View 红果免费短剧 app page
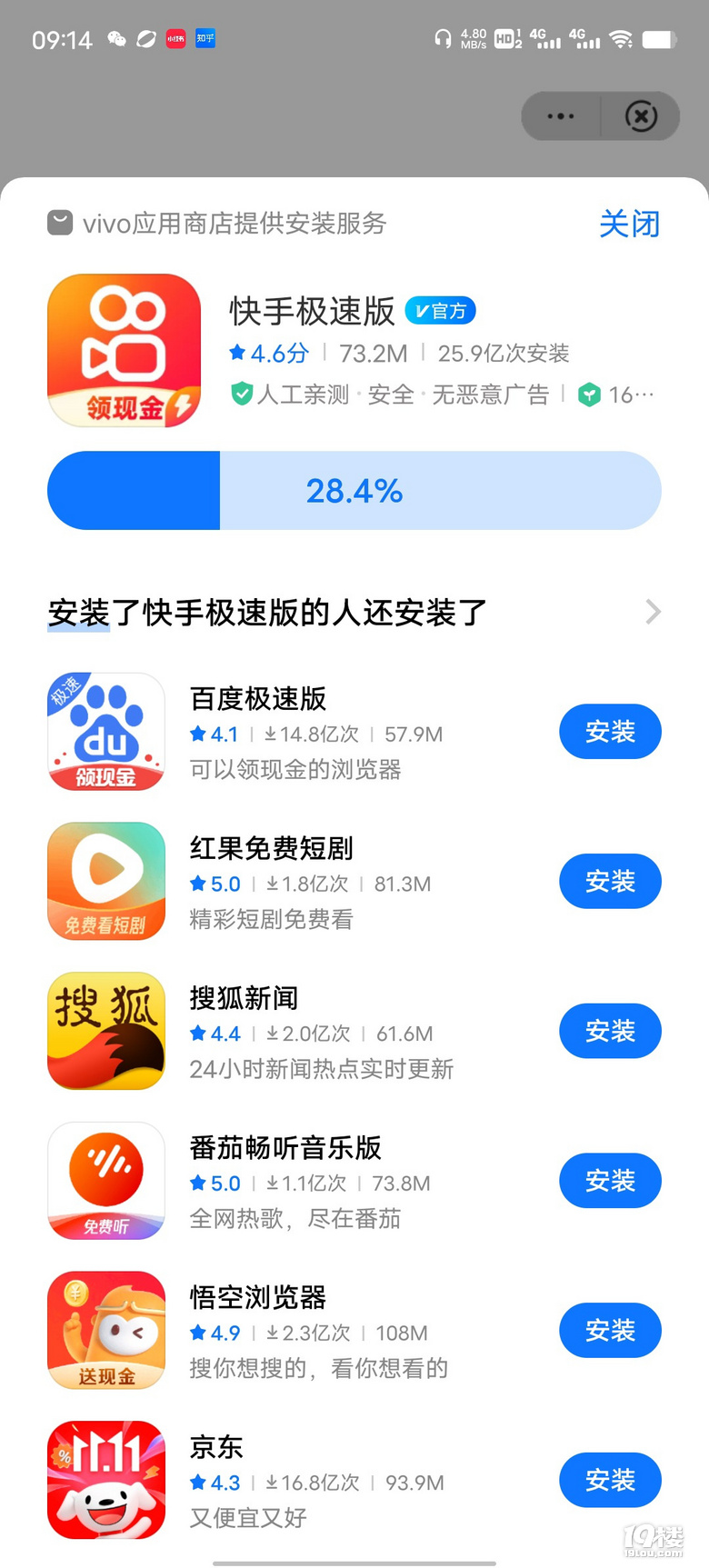The height and width of the screenshot is (1568, 709). pos(271,849)
